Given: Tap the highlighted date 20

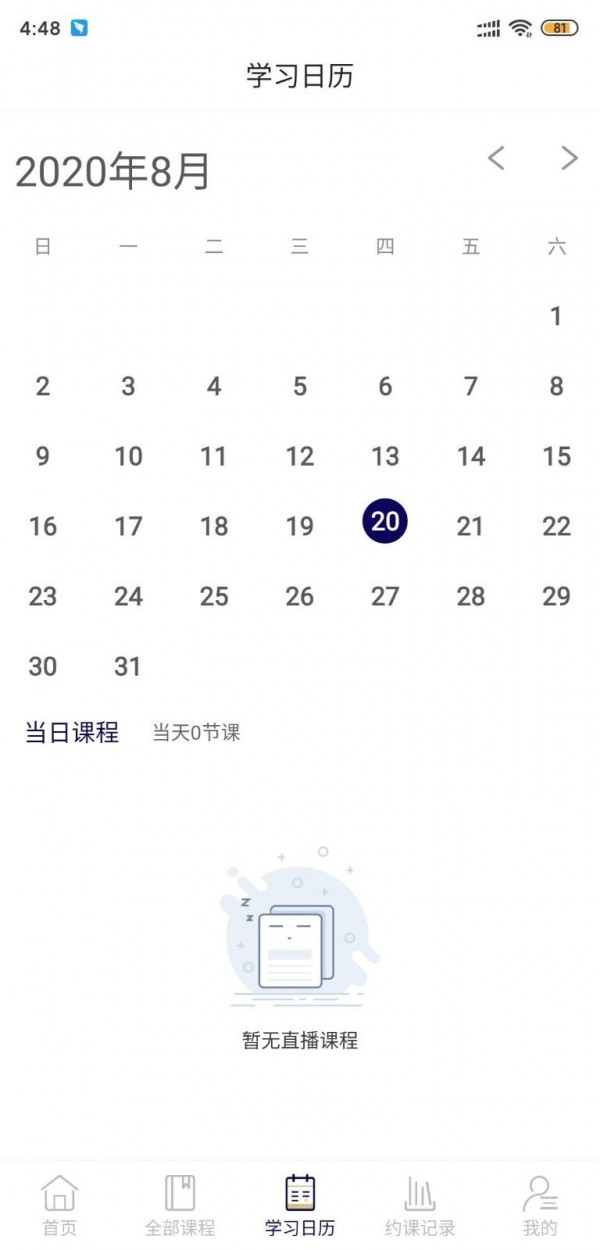Looking at the screenshot, I should tap(385, 521).
